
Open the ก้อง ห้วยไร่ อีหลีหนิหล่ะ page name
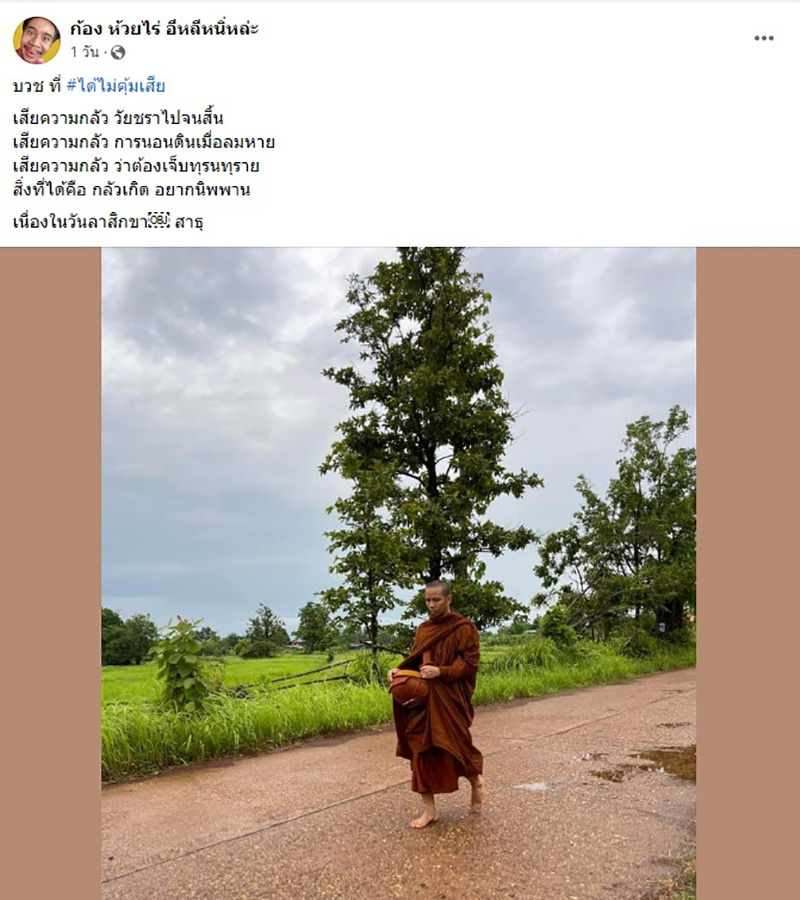point(164,28)
